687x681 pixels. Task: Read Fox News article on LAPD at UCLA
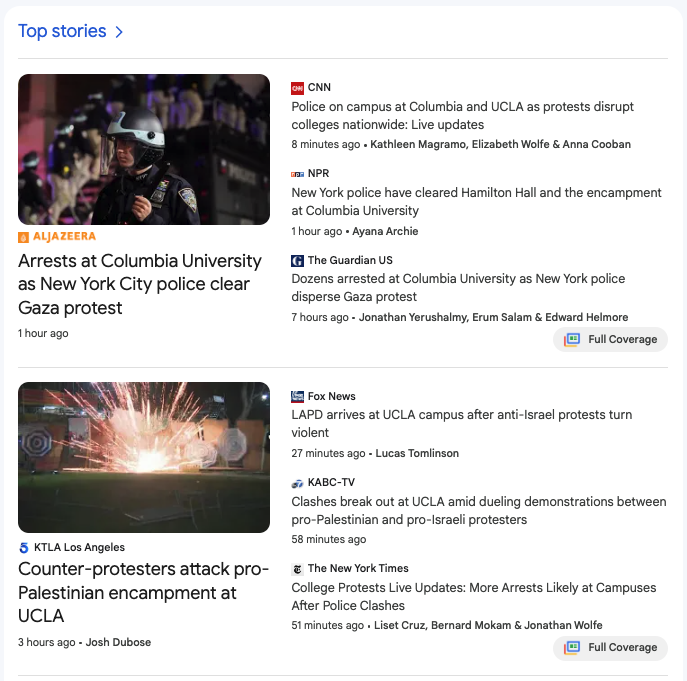coord(461,424)
